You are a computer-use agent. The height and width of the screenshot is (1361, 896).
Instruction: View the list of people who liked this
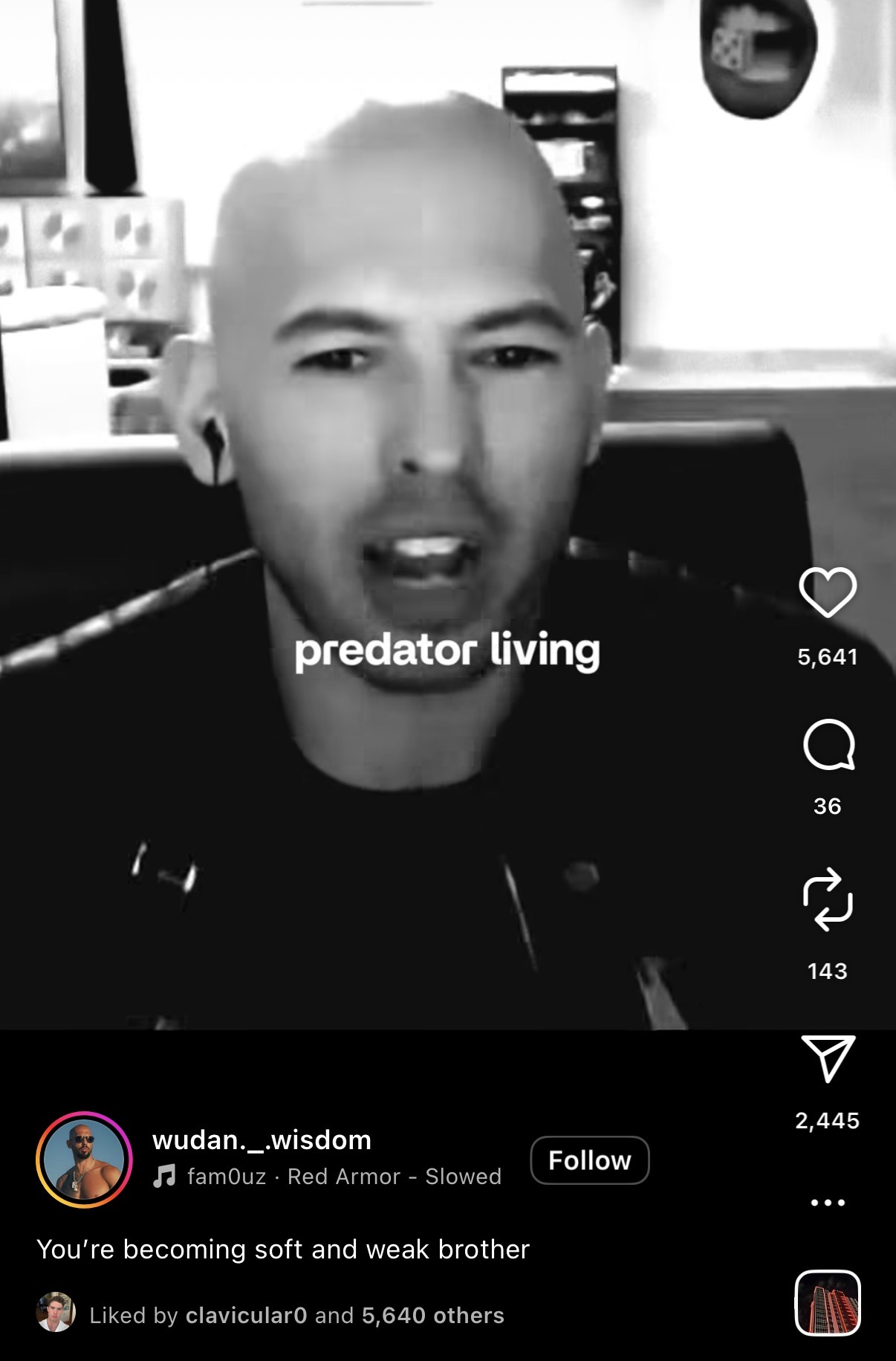pos(432,1316)
